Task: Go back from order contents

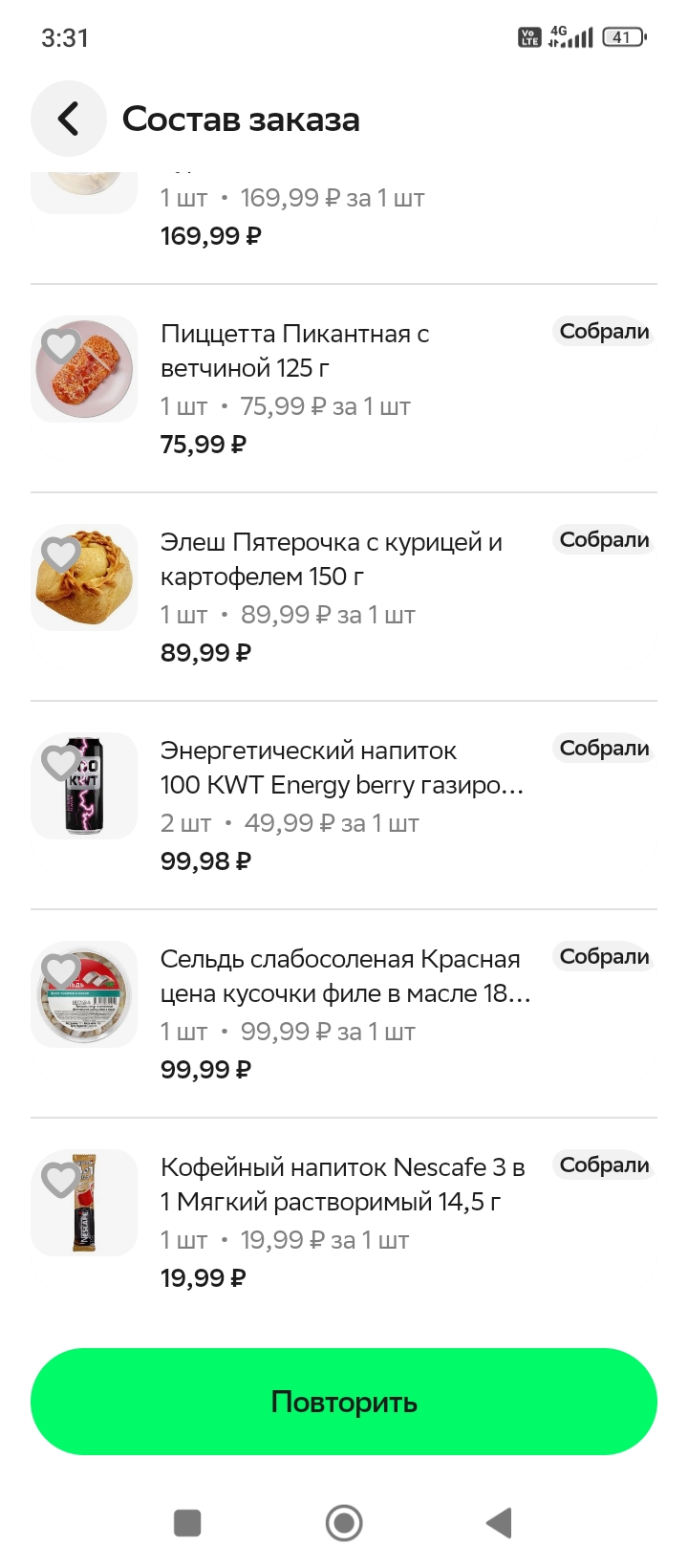Action: pos(68,120)
